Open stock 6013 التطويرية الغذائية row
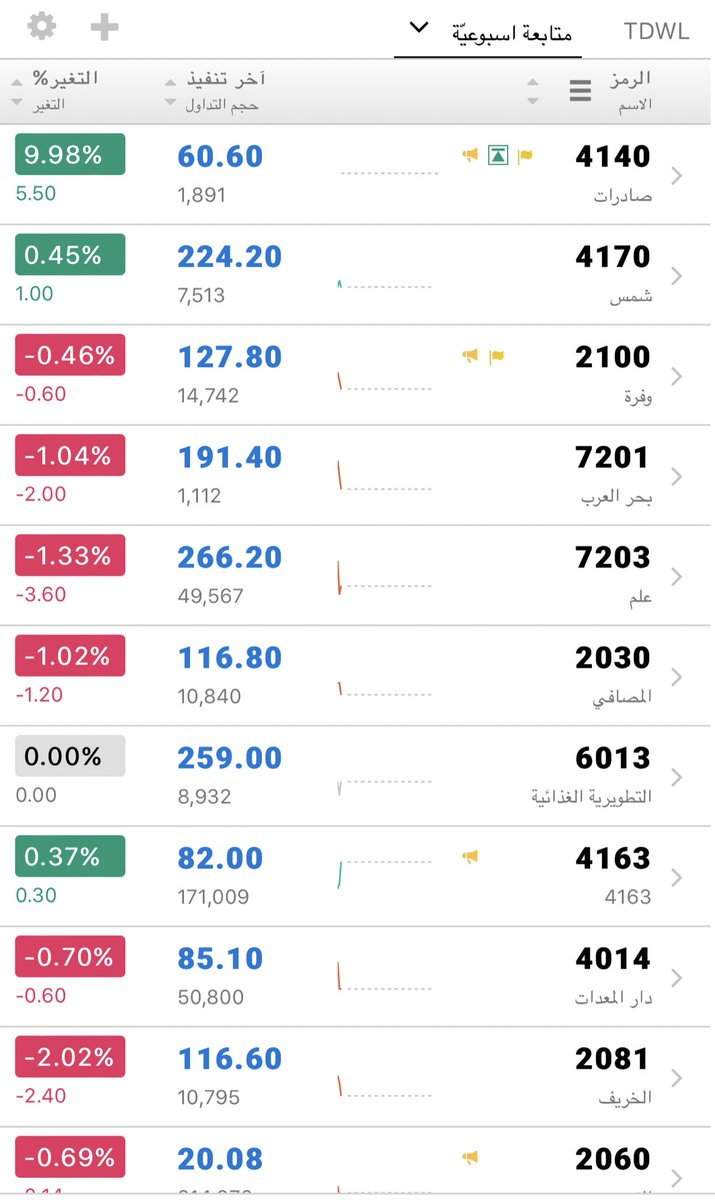Viewport: 715px width, 1200px height. (357, 776)
